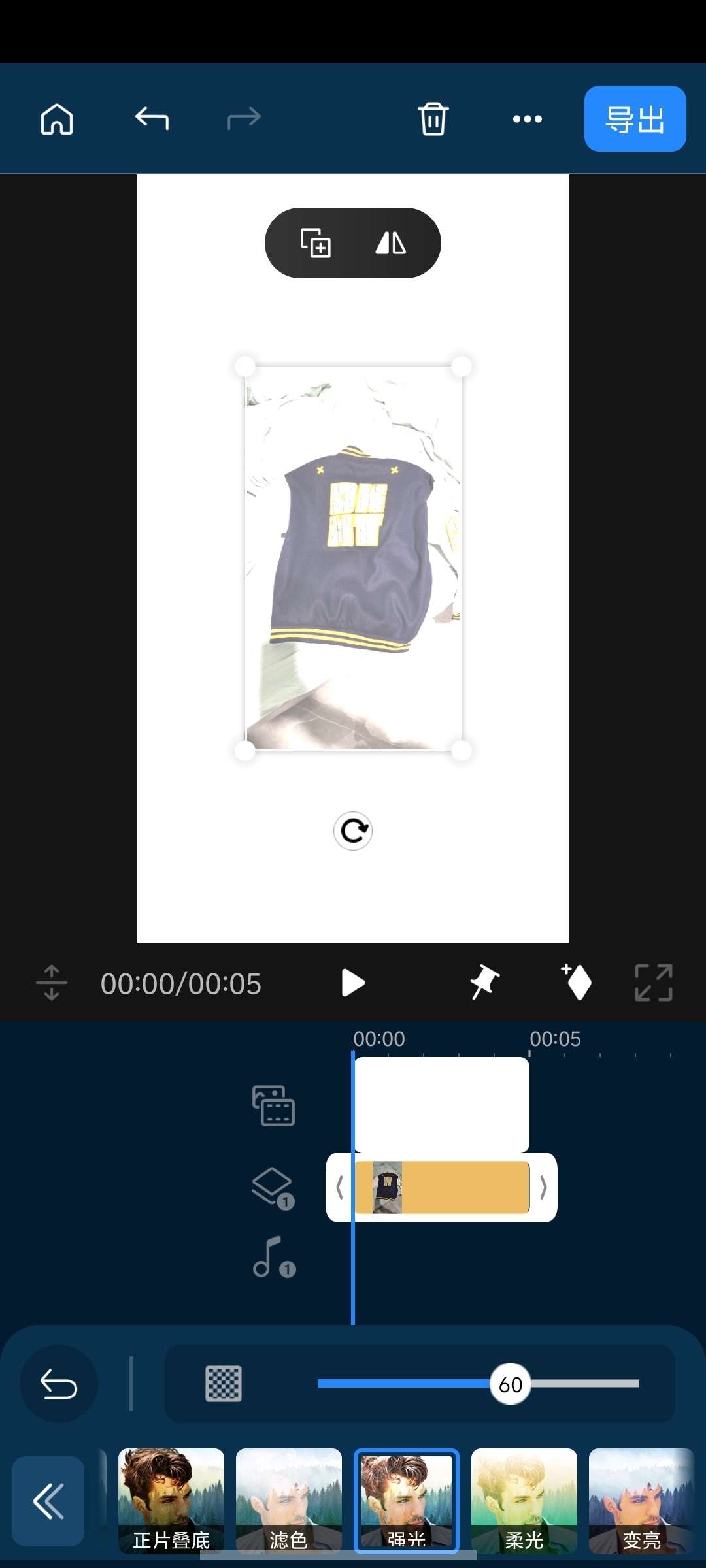Tap the rotate handle below the image
The width and height of the screenshot is (706, 1568).
coord(353,831)
